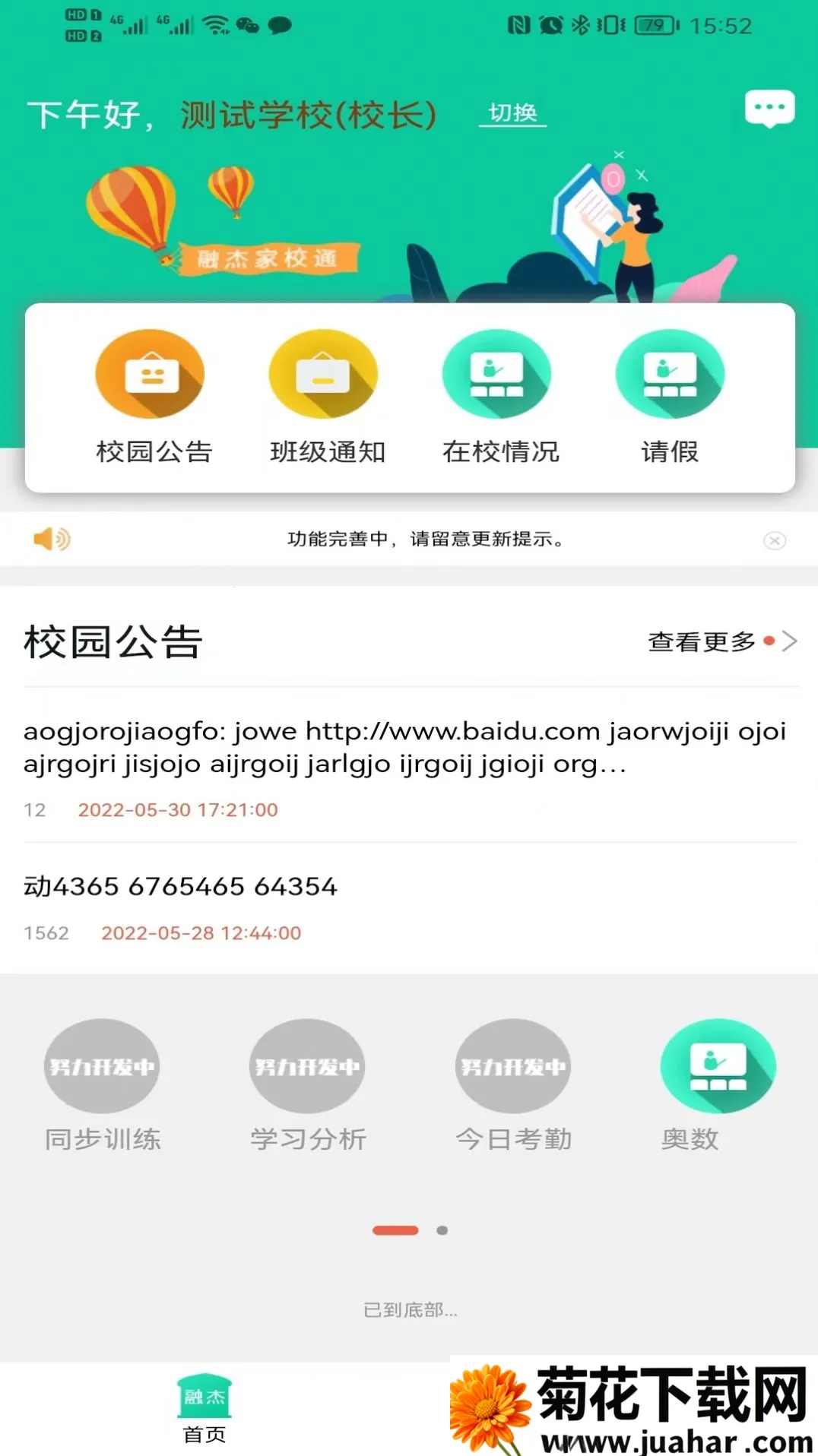Open the 校园公告 announcements icon
818x1456 pixels.
[x=150, y=375]
